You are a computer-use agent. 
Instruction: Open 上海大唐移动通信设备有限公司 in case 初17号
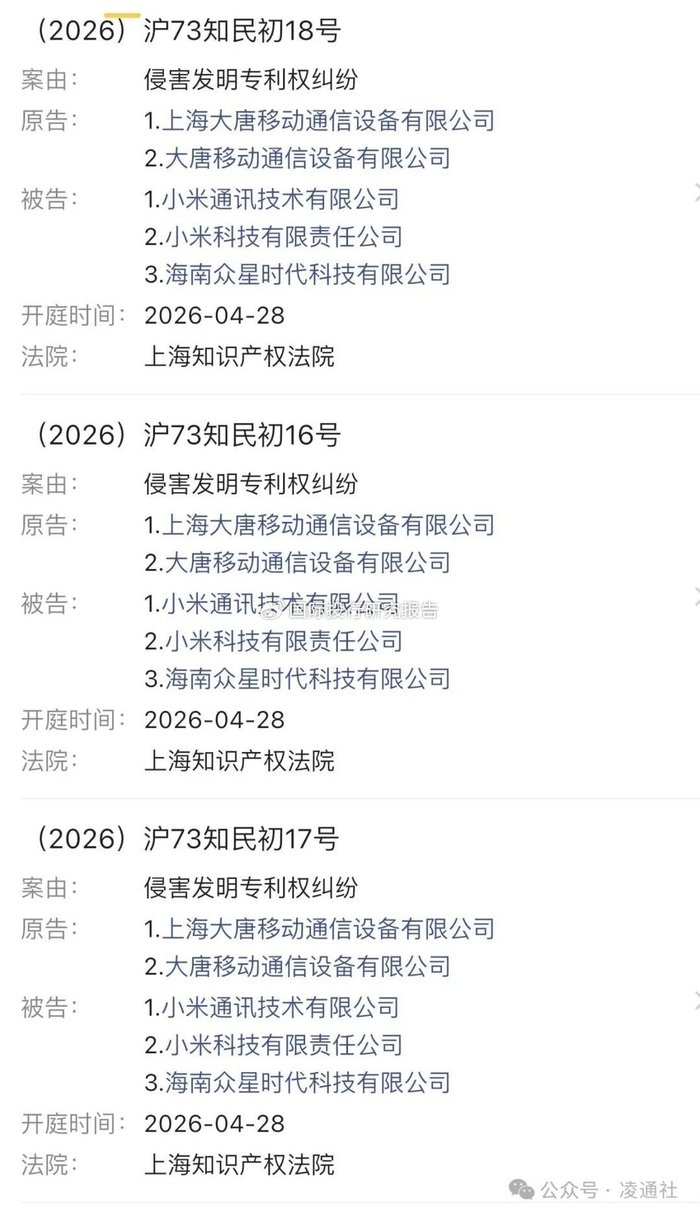[x=328, y=929]
